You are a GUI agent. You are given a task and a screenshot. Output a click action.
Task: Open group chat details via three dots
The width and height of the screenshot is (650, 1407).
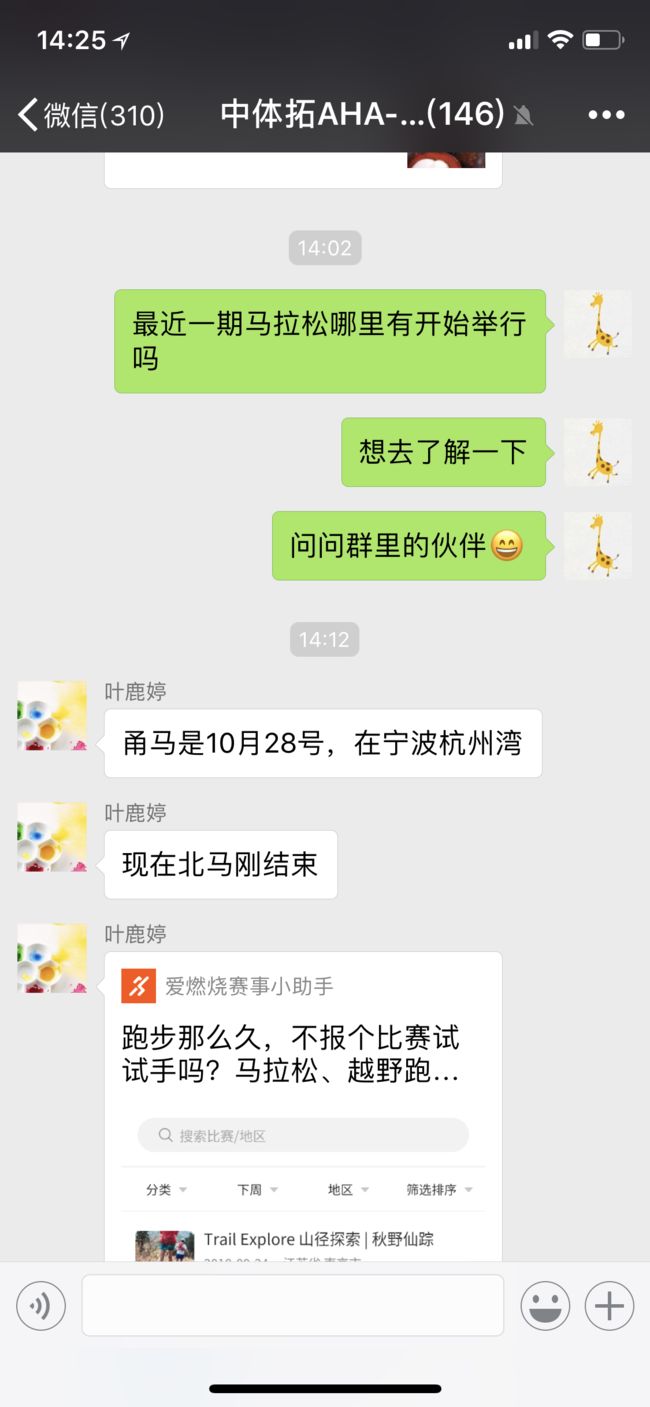pos(606,115)
